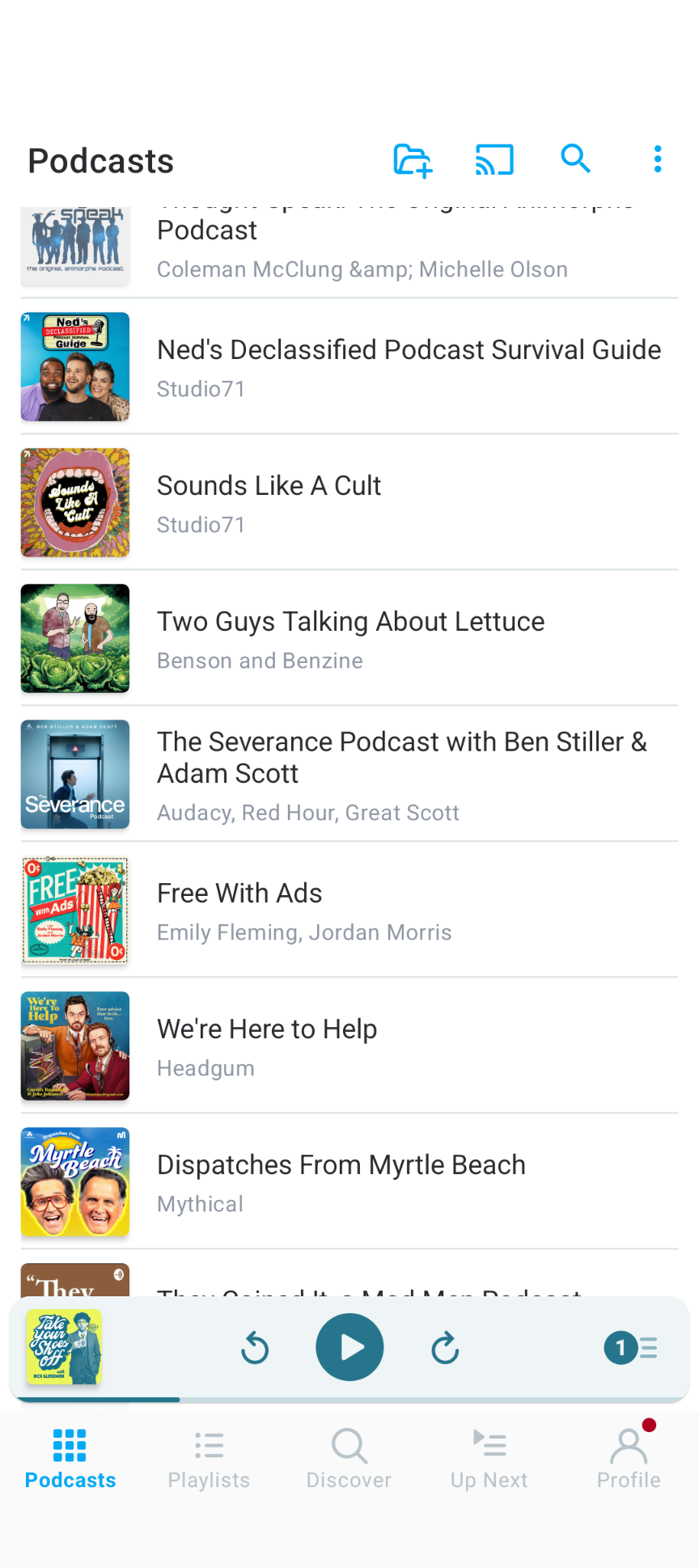Open Two Guys Talking About Lettuce
The height and width of the screenshot is (1568, 699).
click(x=349, y=639)
